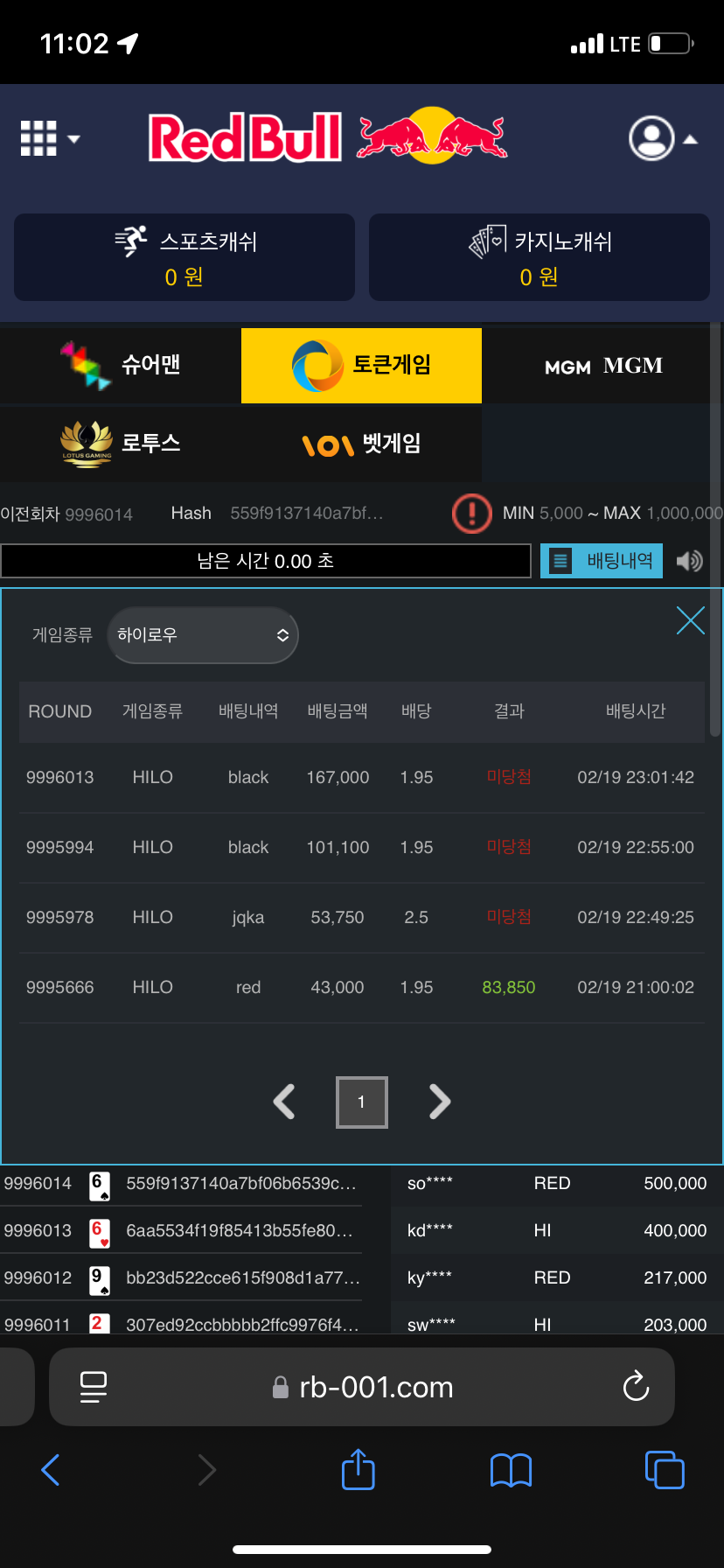
Task: Switch to the 슈어맨 game tab
Action: point(121,365)
